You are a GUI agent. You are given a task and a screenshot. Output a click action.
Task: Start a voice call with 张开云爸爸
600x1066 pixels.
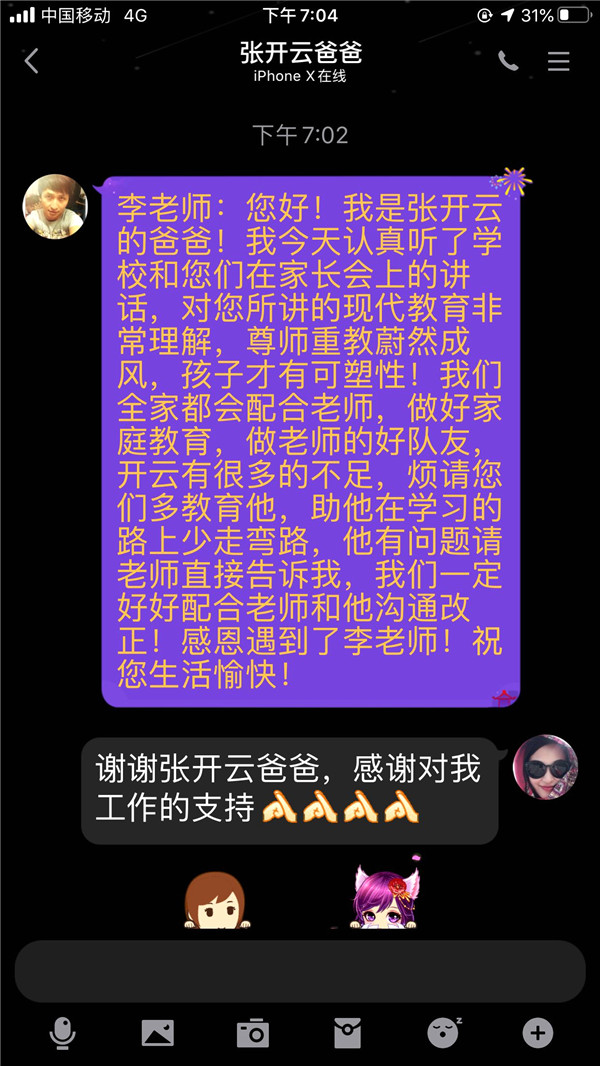pyautogui.click(x=508, y=61)
